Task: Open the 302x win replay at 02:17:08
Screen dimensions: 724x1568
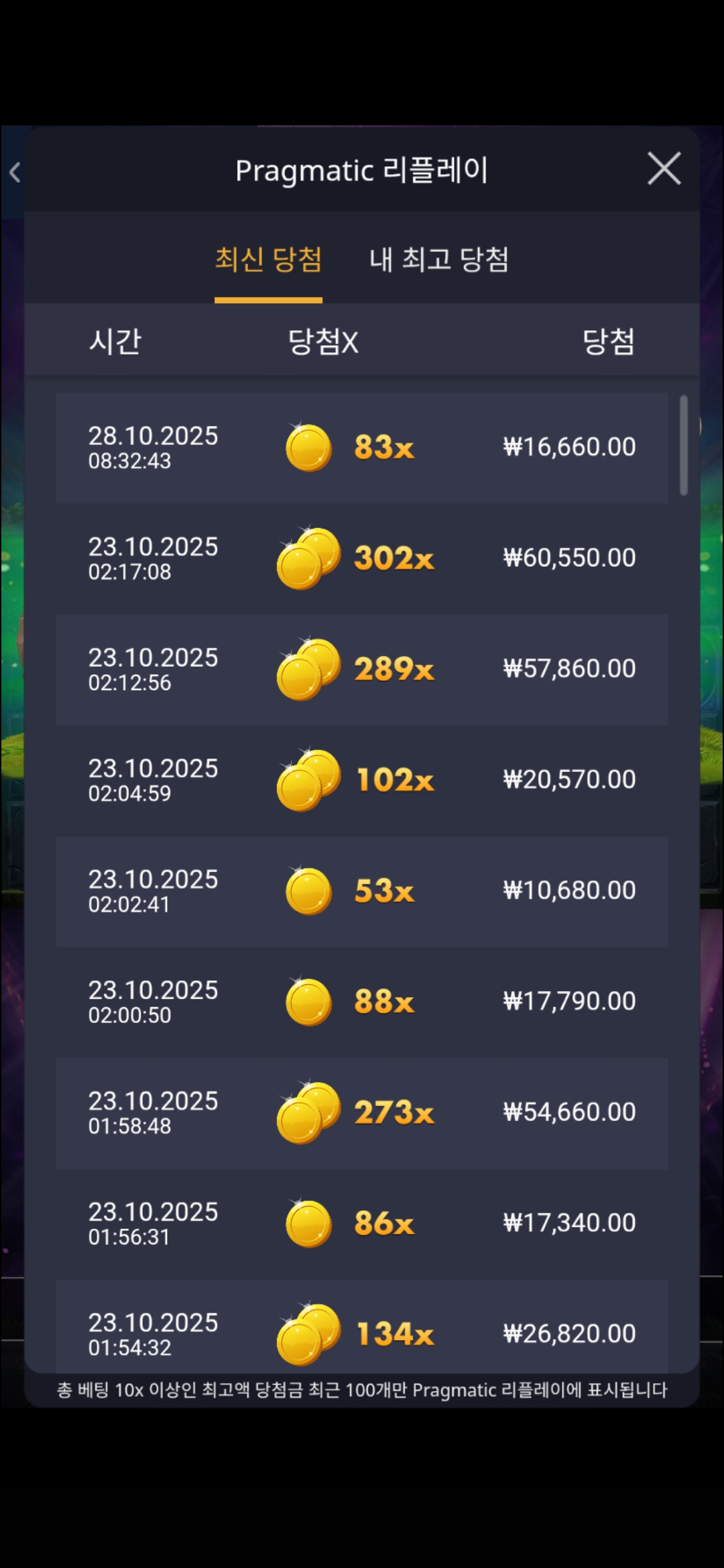Action: pyautogui.click(x=362, y=558)
